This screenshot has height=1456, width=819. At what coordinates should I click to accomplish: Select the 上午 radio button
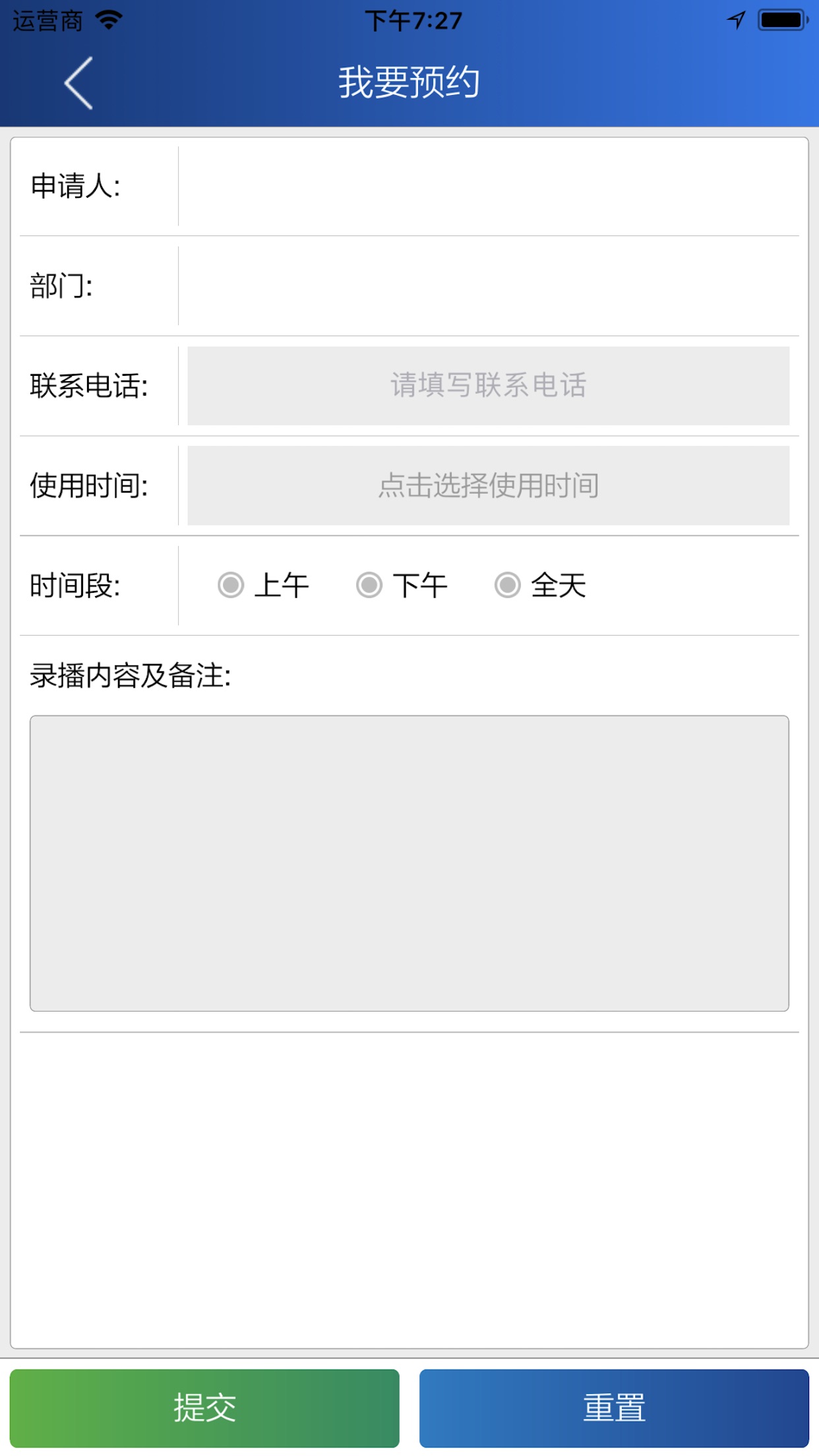[x=231, y=586]
